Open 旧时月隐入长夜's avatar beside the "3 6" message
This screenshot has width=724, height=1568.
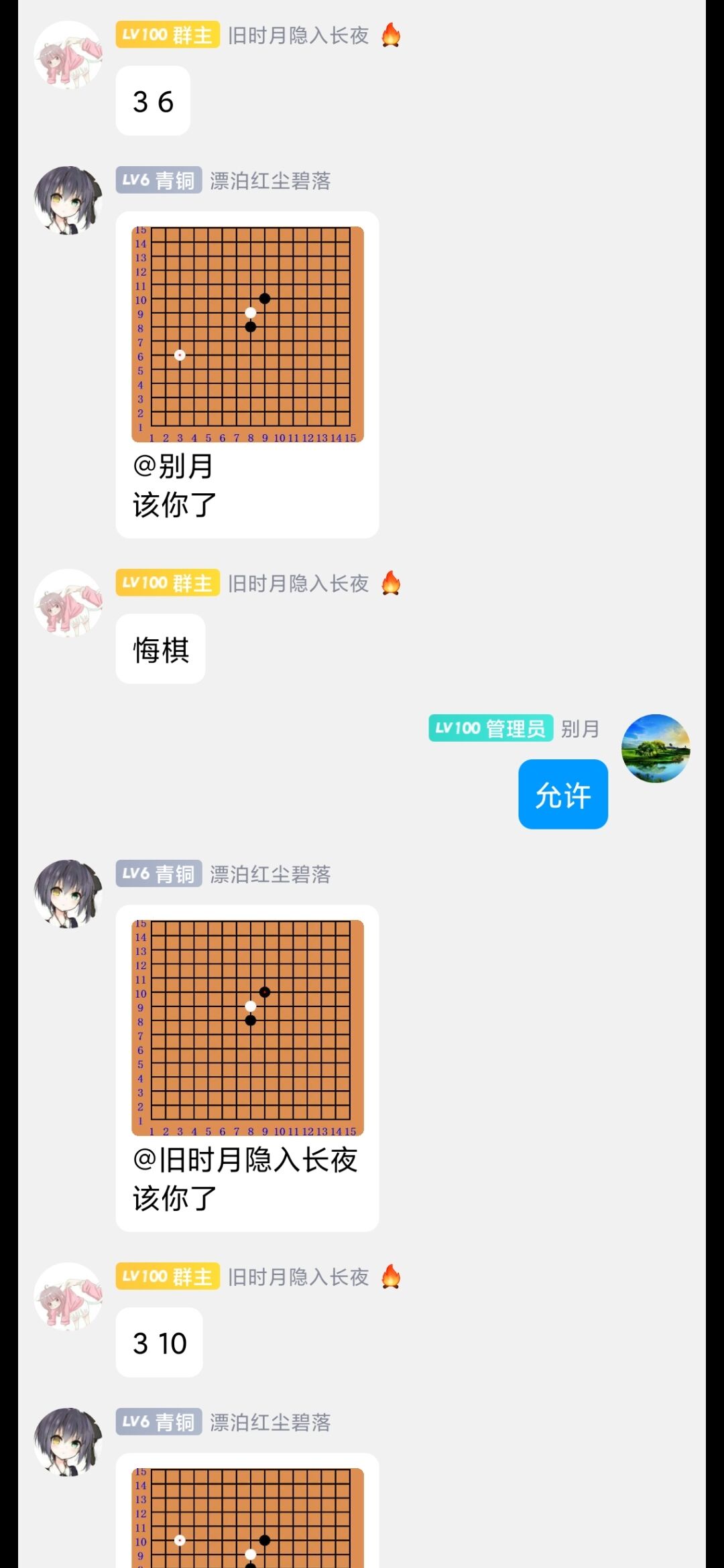(68, 55)
